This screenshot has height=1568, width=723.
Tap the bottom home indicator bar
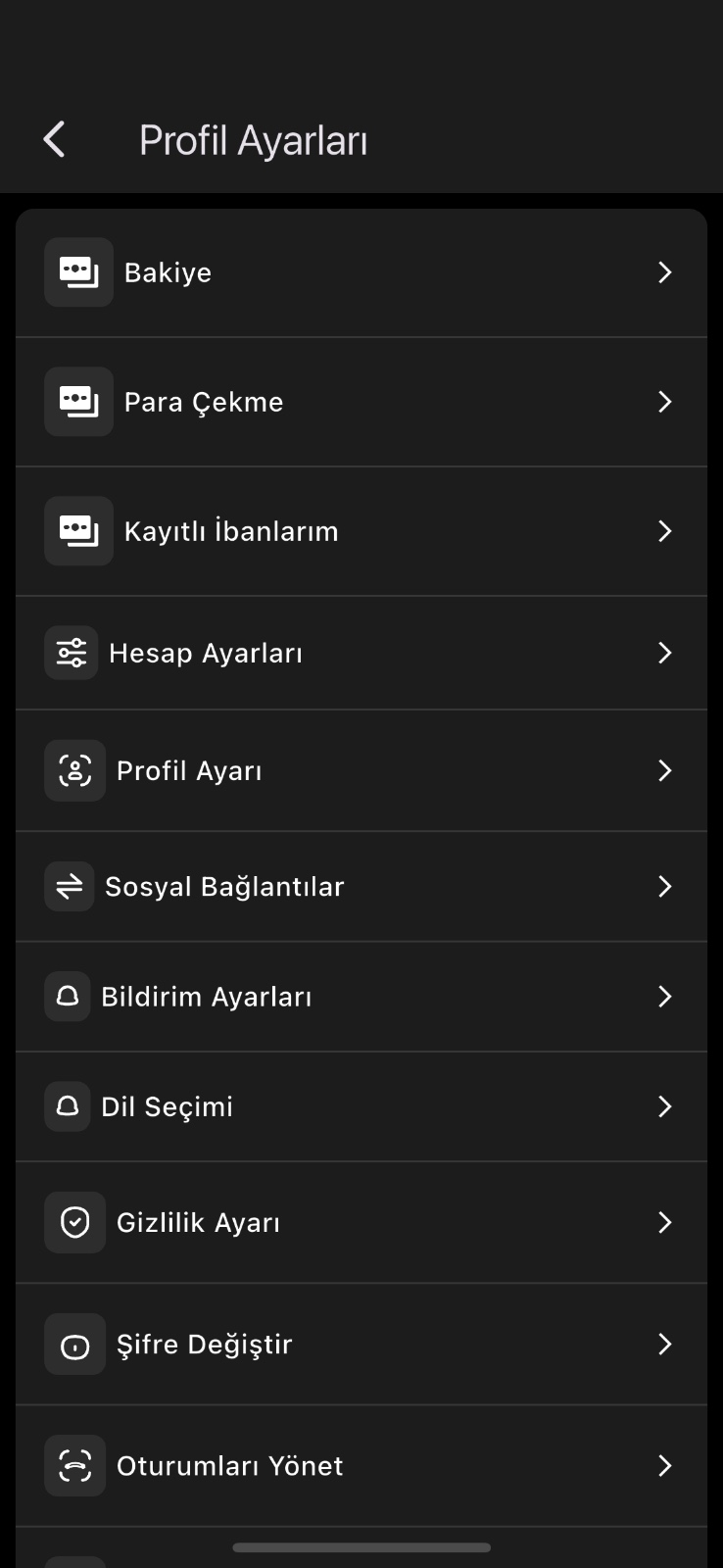(361, 1547)
